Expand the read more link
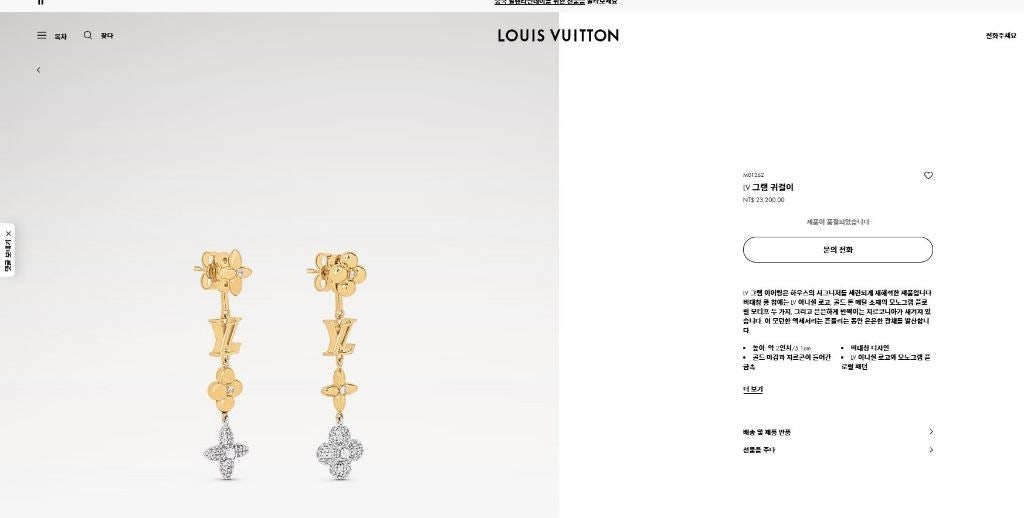This screenshot has width=1024, height=518. click(x=752, y=389)
